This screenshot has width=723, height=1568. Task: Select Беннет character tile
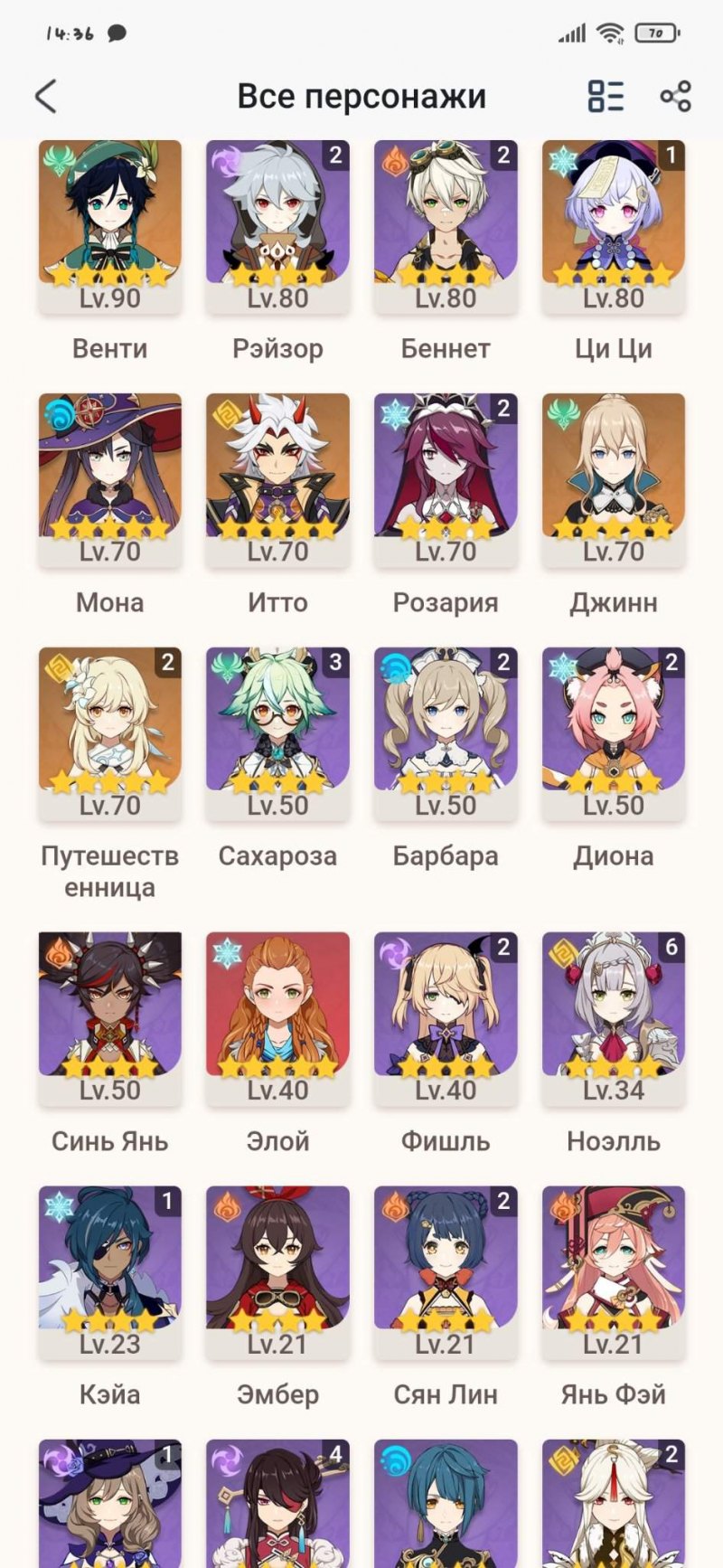(x=446, y=226)
